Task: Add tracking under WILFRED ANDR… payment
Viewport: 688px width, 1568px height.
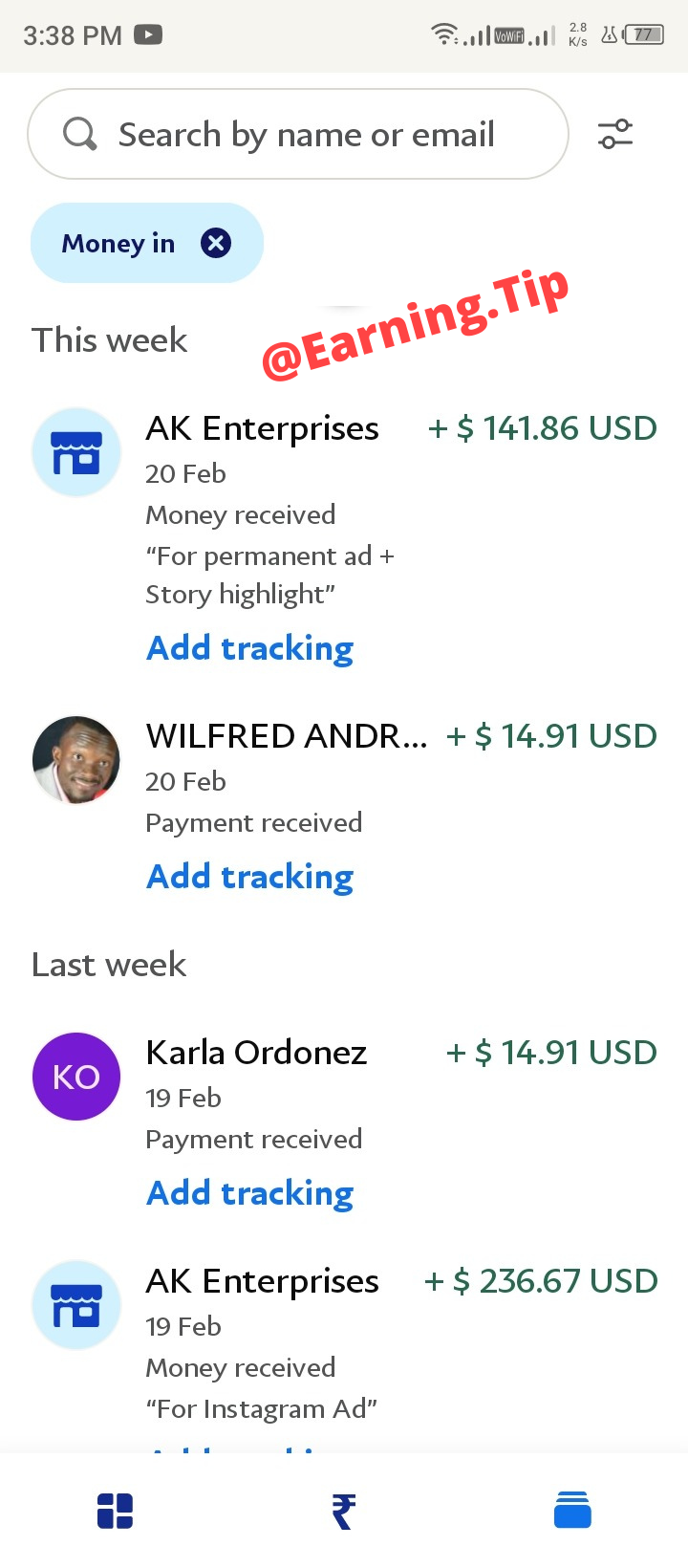Action: pyautogui.click(x=249, y=877)
